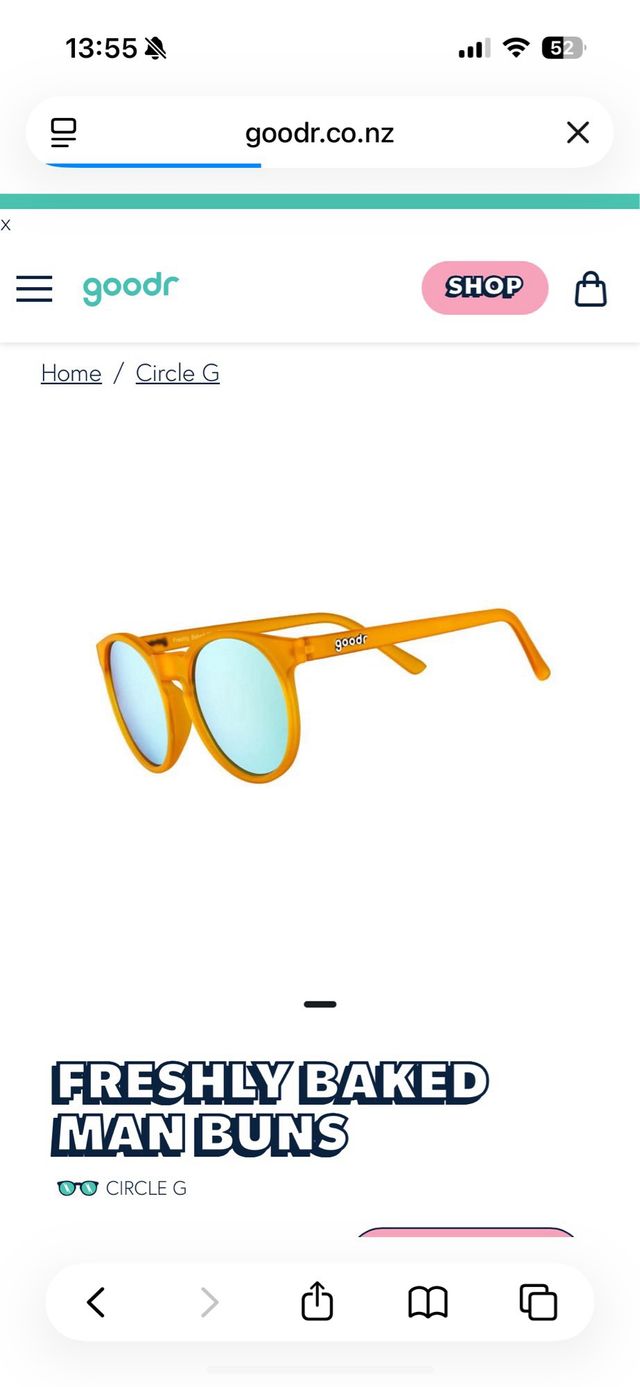Open the shopping bag cart

point(590,289)
